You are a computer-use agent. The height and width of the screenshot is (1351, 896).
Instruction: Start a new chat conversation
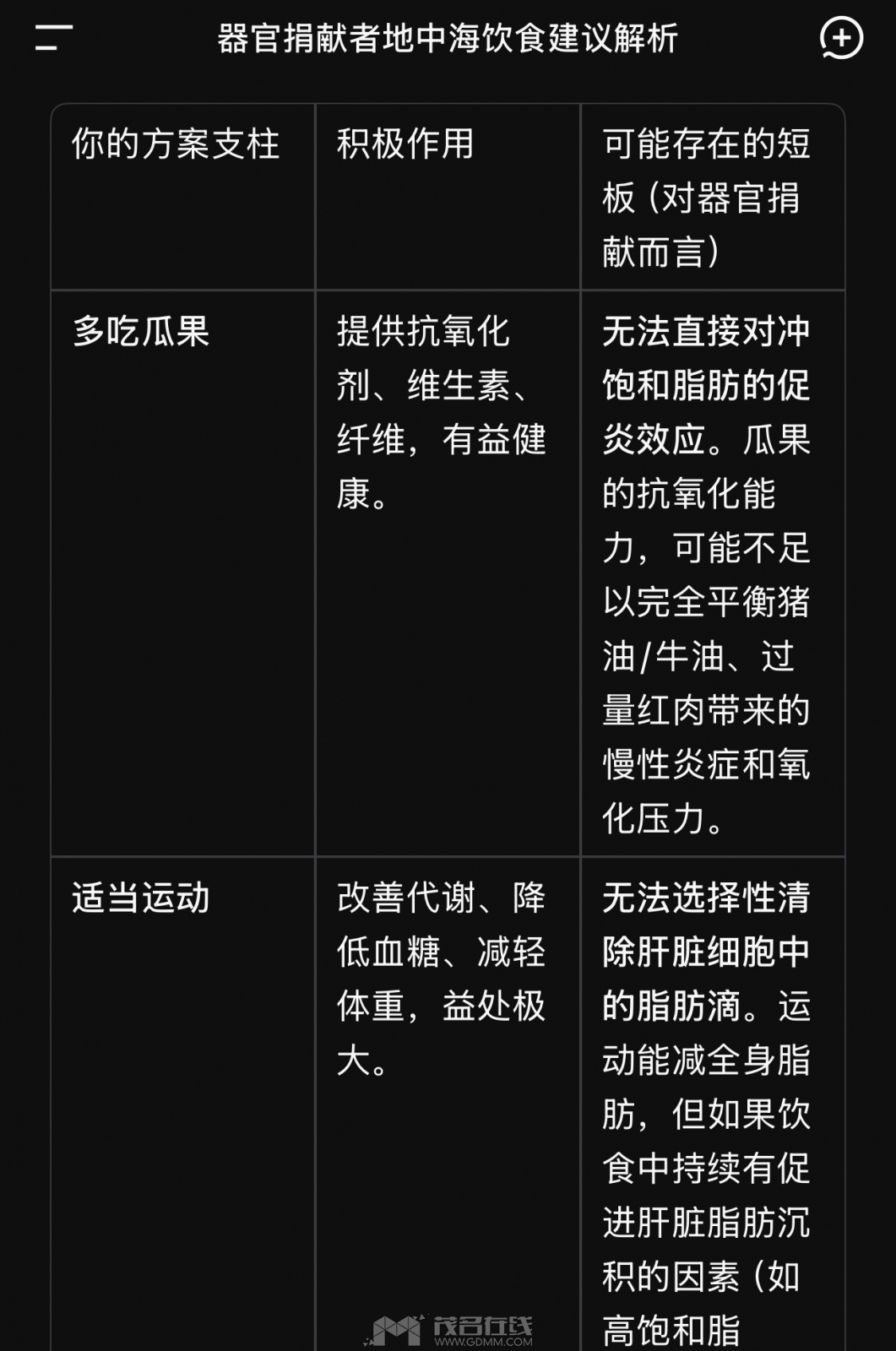[x=840, y=39]
